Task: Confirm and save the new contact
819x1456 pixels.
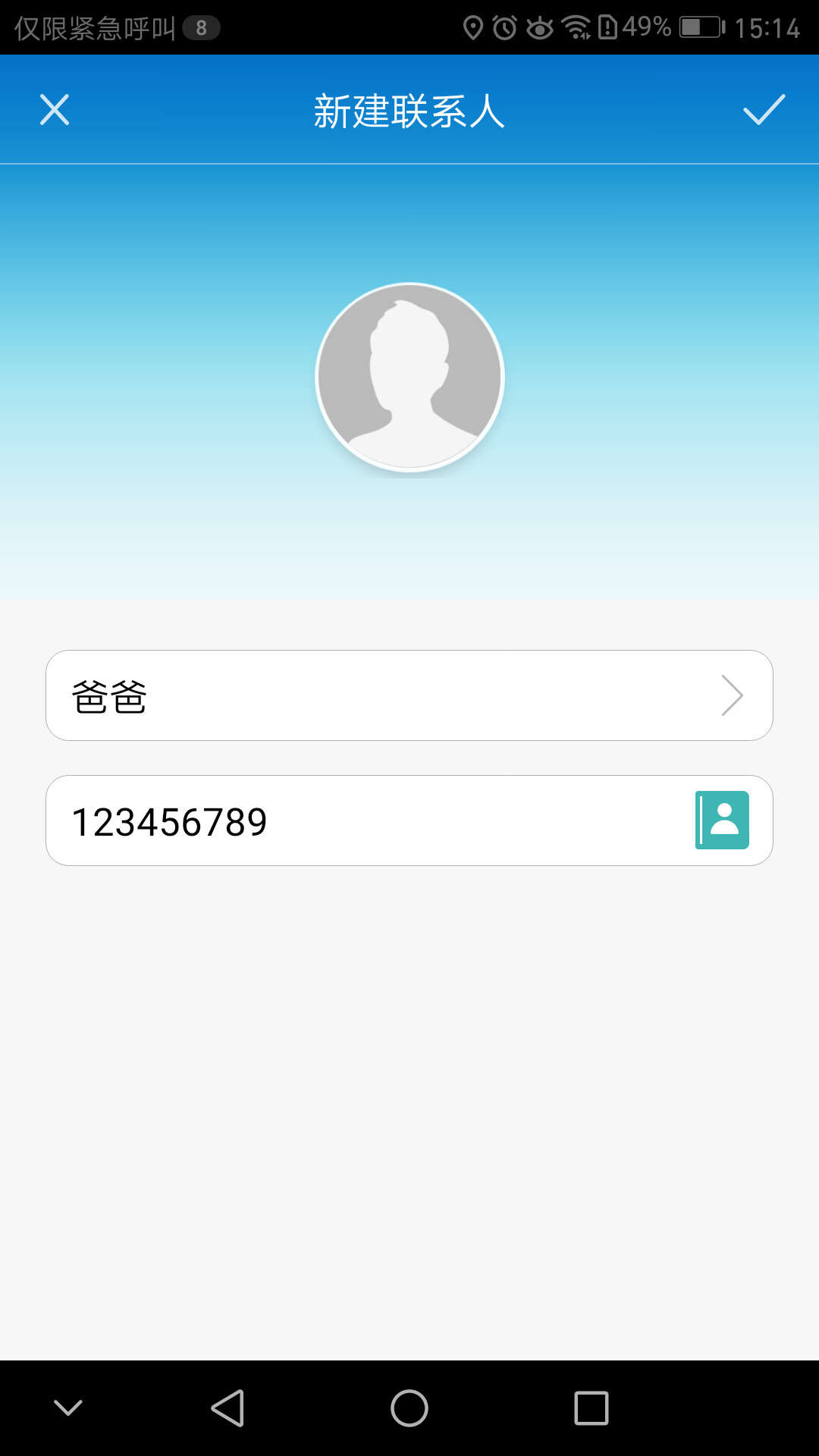Action: pyautogui.click(x=764, y=110)
